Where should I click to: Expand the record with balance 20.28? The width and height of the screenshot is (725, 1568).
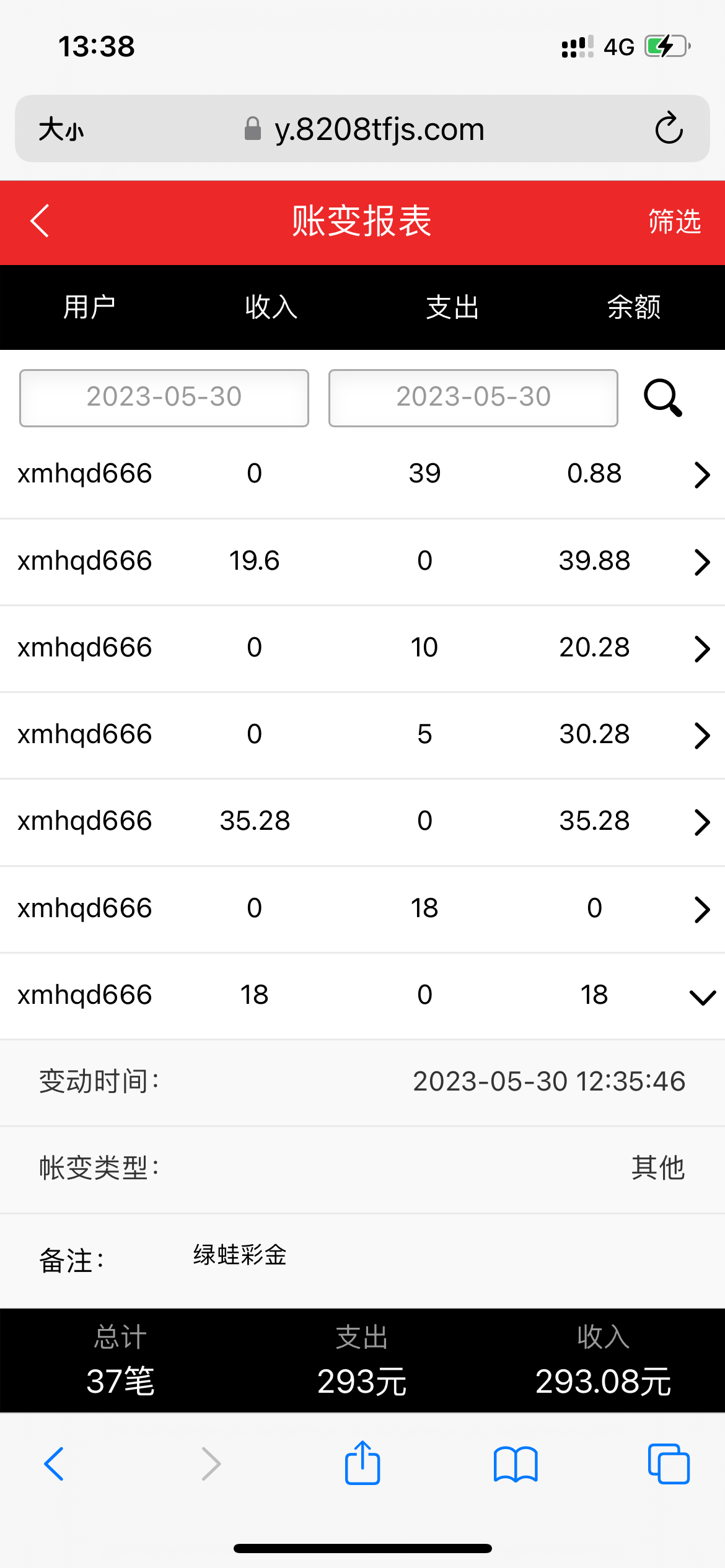point(701,648)
